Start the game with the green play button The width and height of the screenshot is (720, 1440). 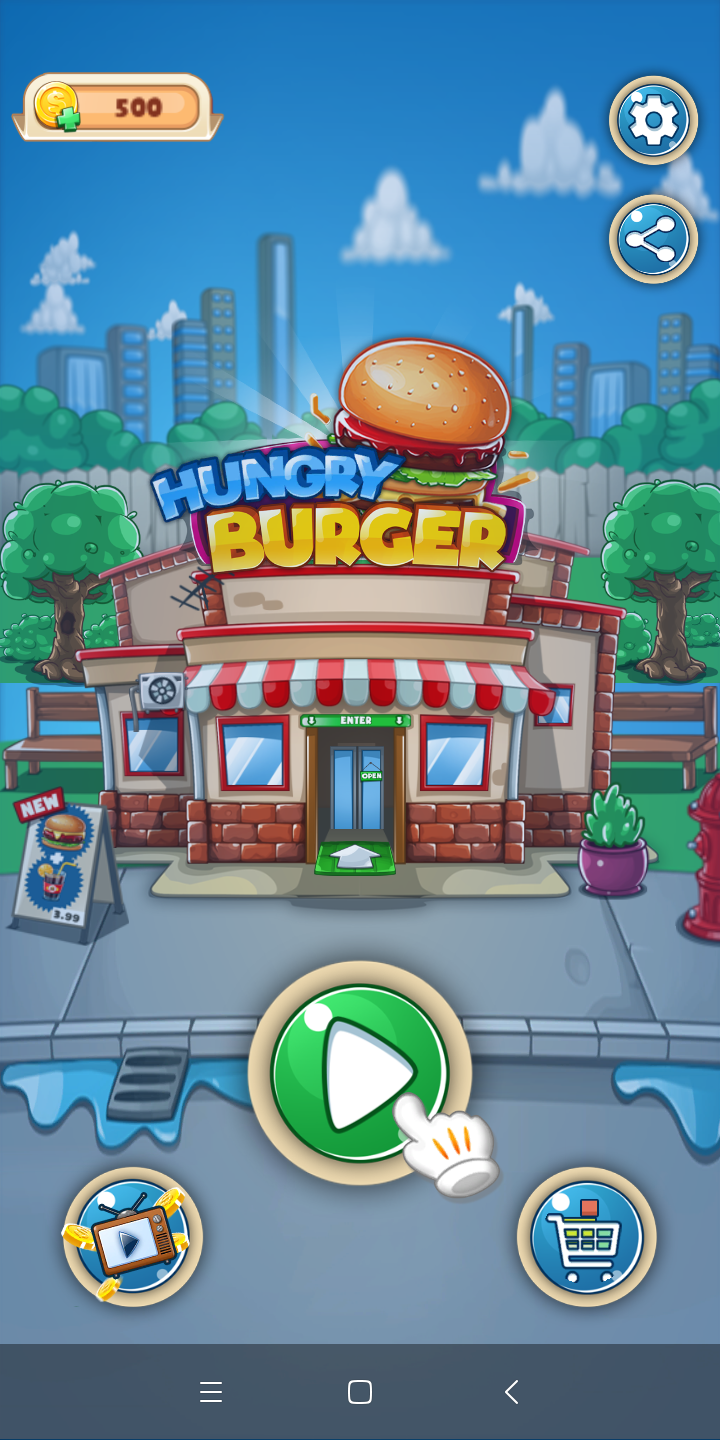tap(359, 1073)
